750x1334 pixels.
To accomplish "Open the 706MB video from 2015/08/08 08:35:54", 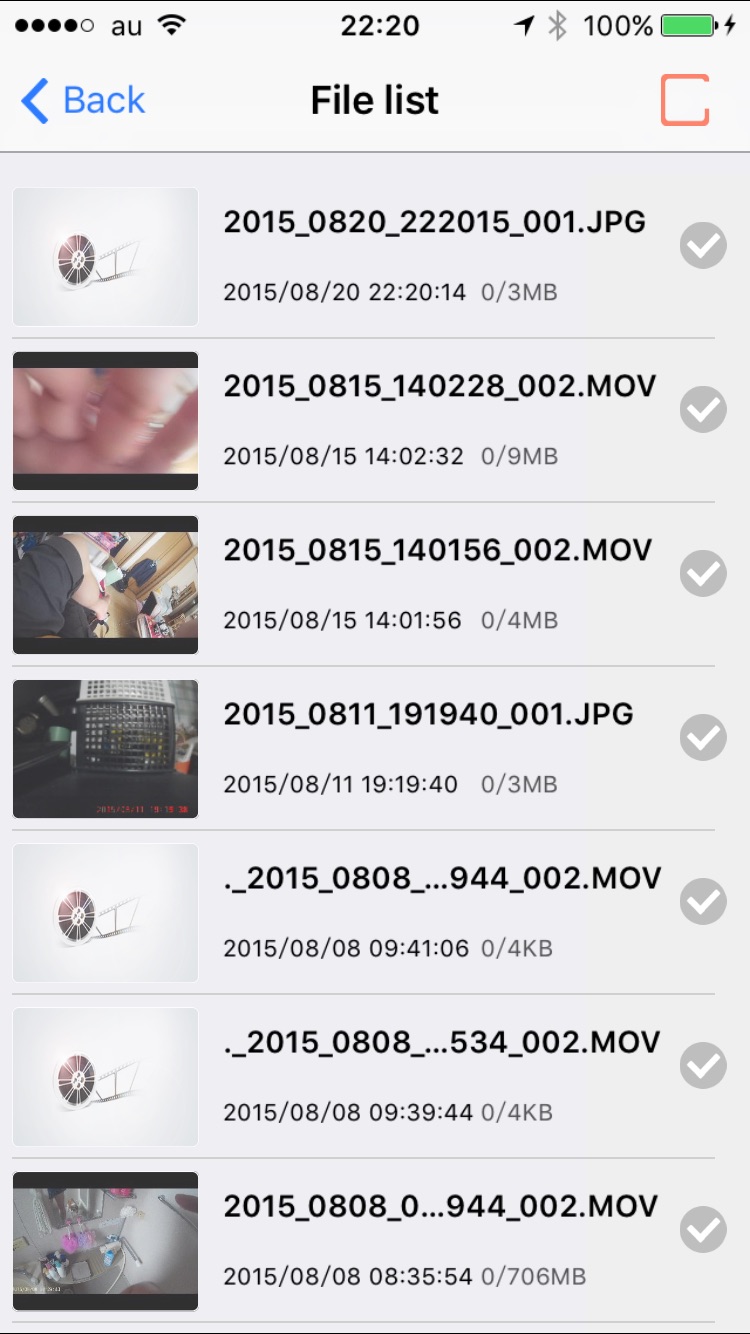I will 440,1206.
